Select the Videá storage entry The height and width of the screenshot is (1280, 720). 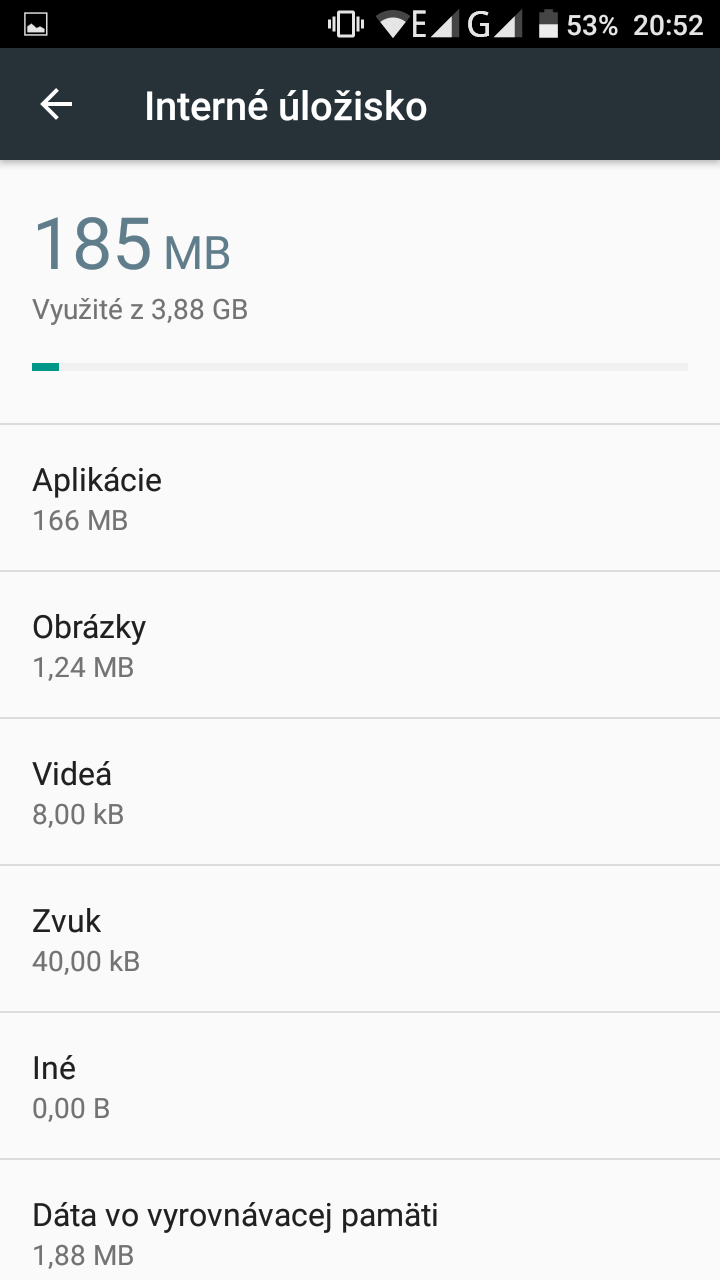(x=360, y=792)
